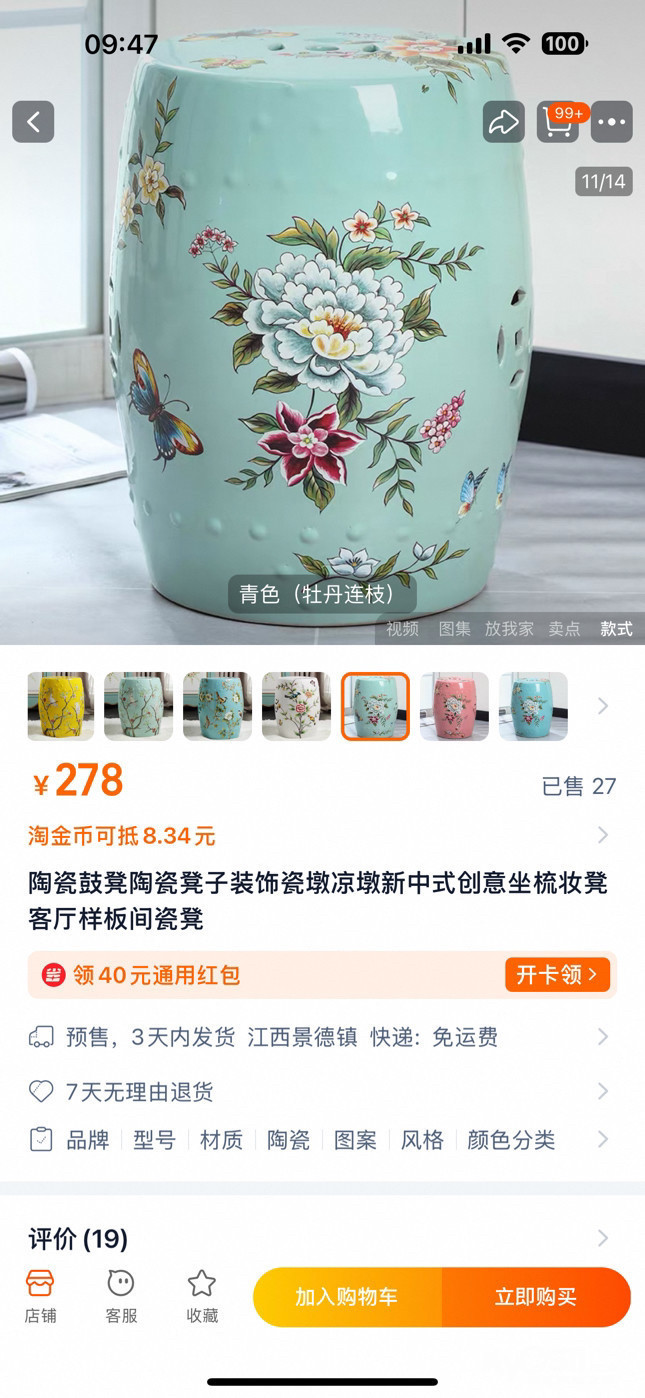Visit the seller's 店铺 page
This screenshot has height=1398, width=645.
coord(40,1296)
